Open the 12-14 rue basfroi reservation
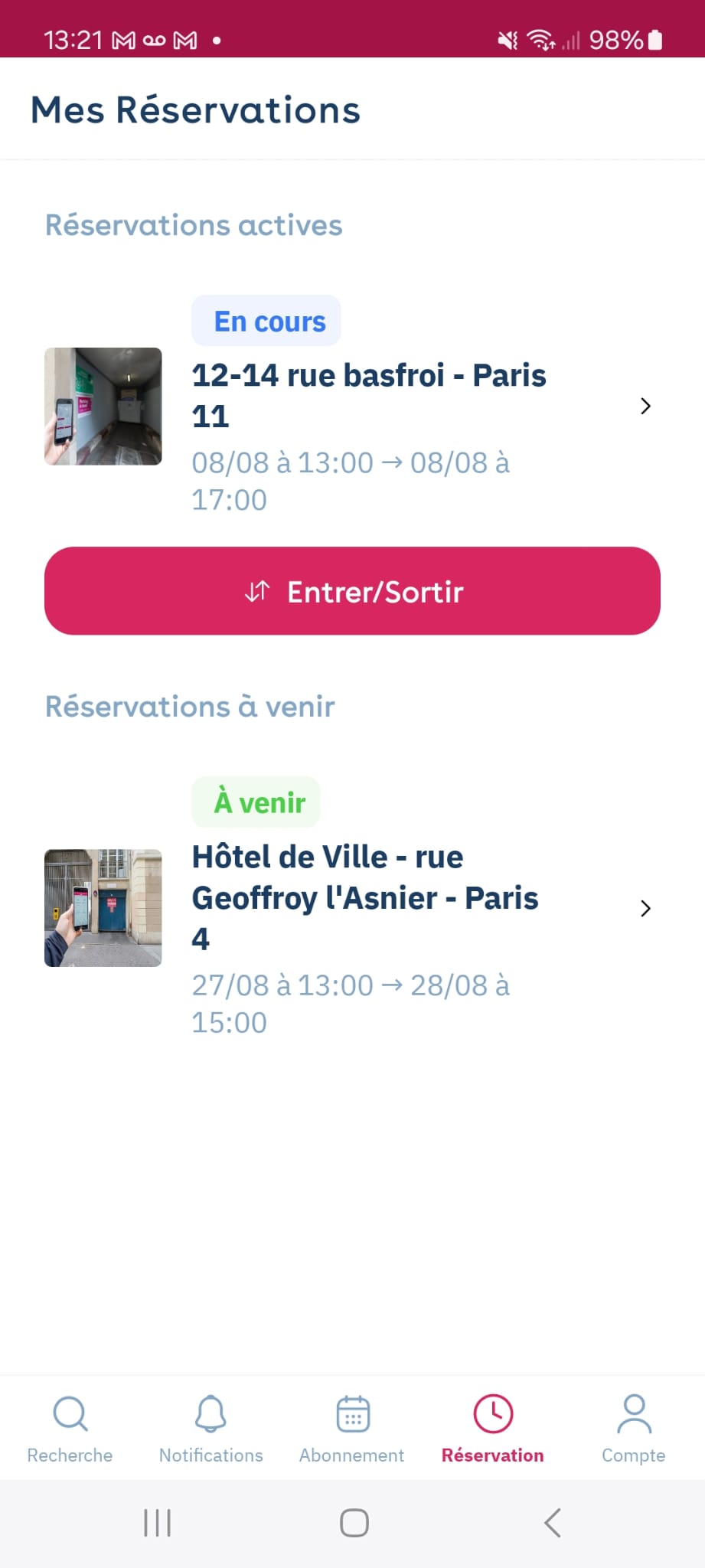 [x=352, y=406]
